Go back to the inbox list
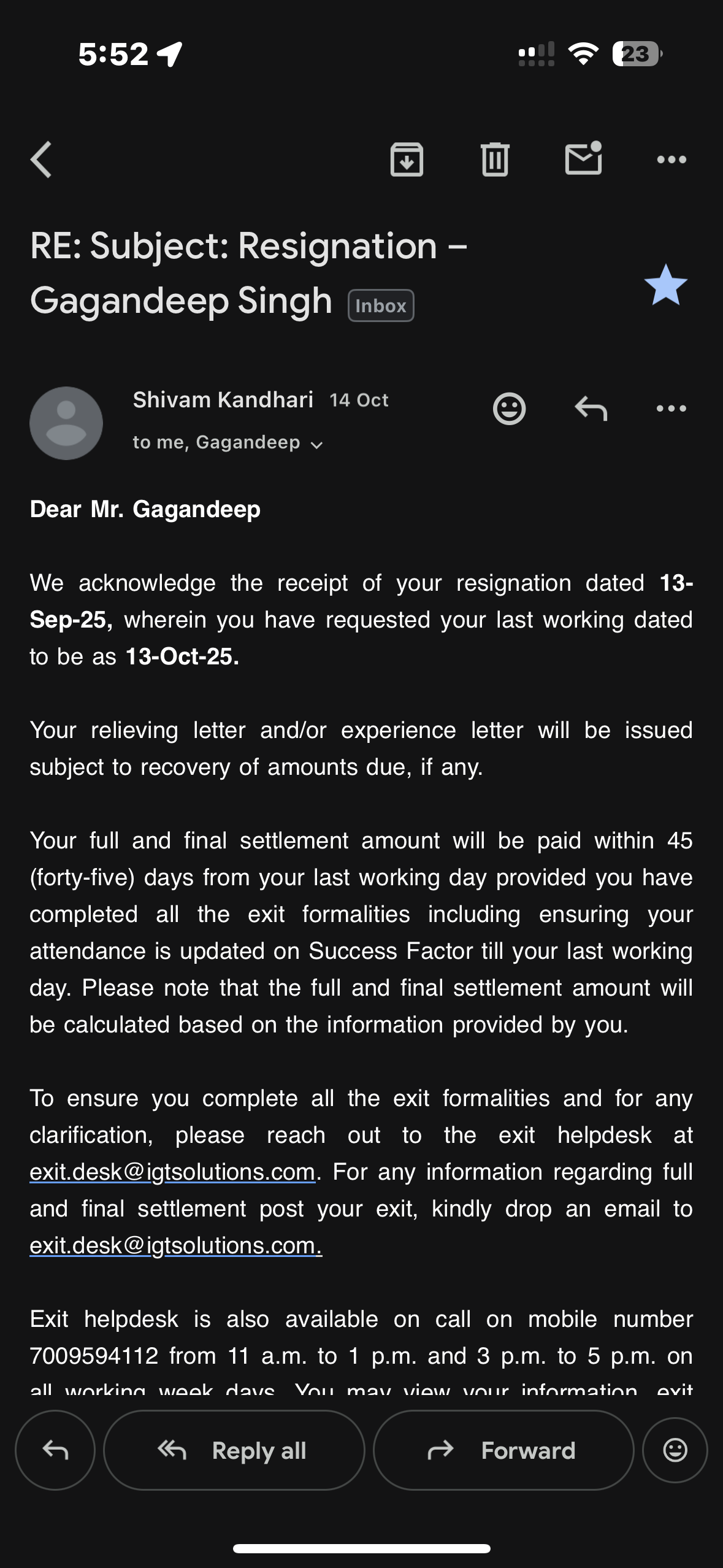 [x=41, y=159]
